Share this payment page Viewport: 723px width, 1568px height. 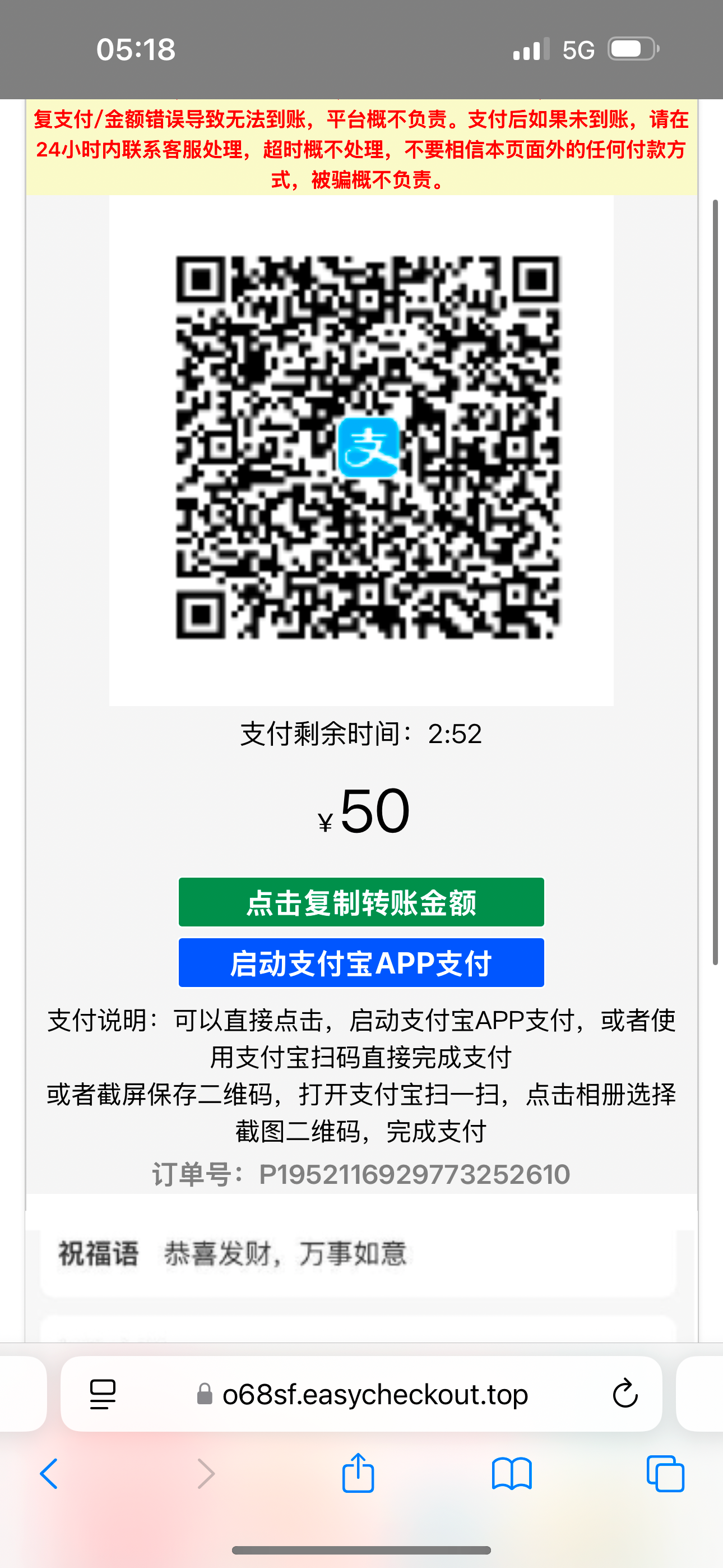(x=358, y=1473)
